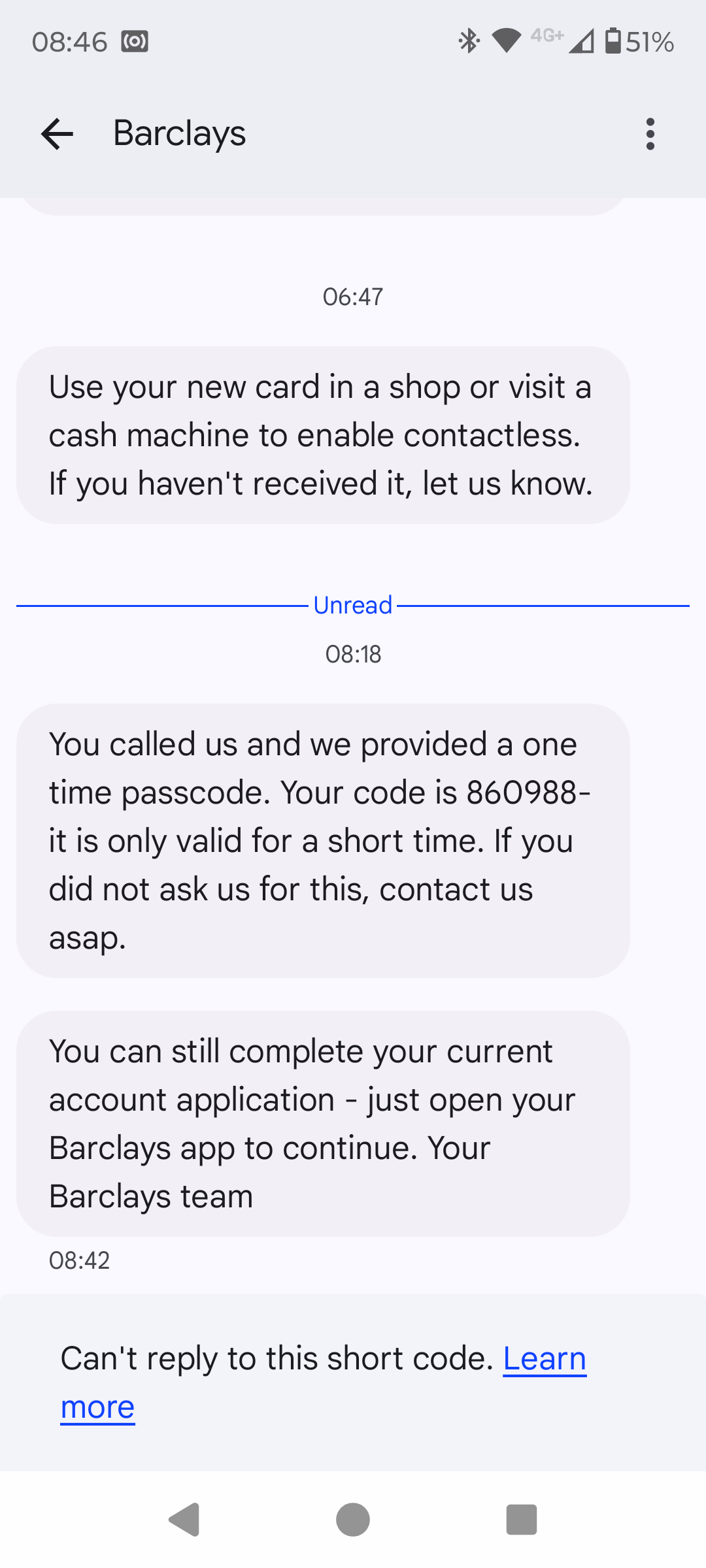Open the overflow menu for Barclays
This screenshot has height=1568, width=706.
click(x=650, y=134)
